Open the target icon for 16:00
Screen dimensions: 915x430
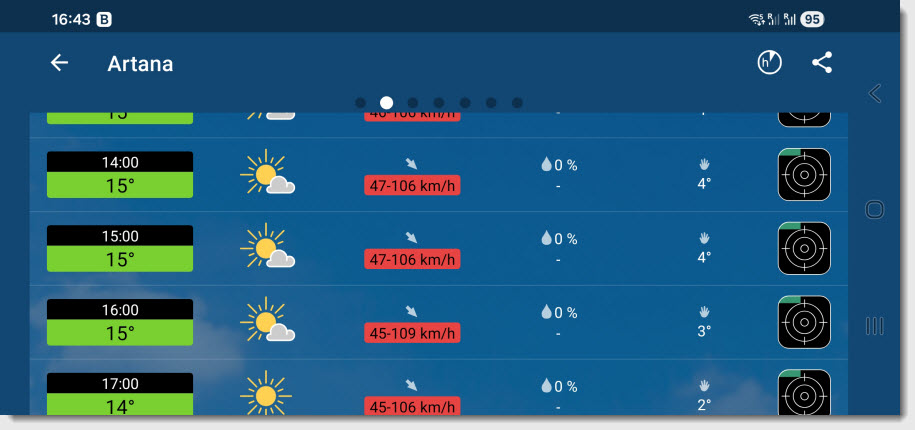pyautogui.click(x=804, y=322)
